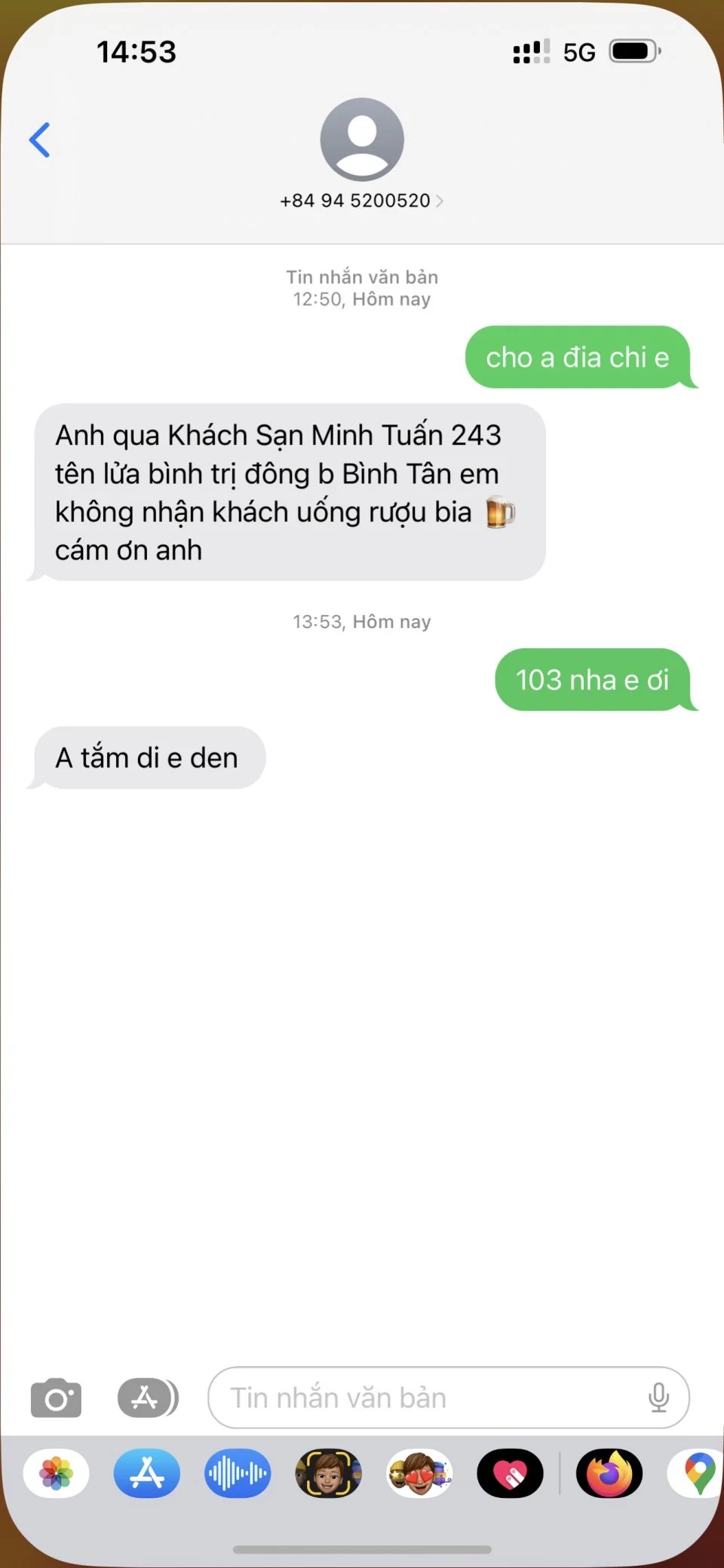Open the Photos app in the drawer

tap(57, 1473)
